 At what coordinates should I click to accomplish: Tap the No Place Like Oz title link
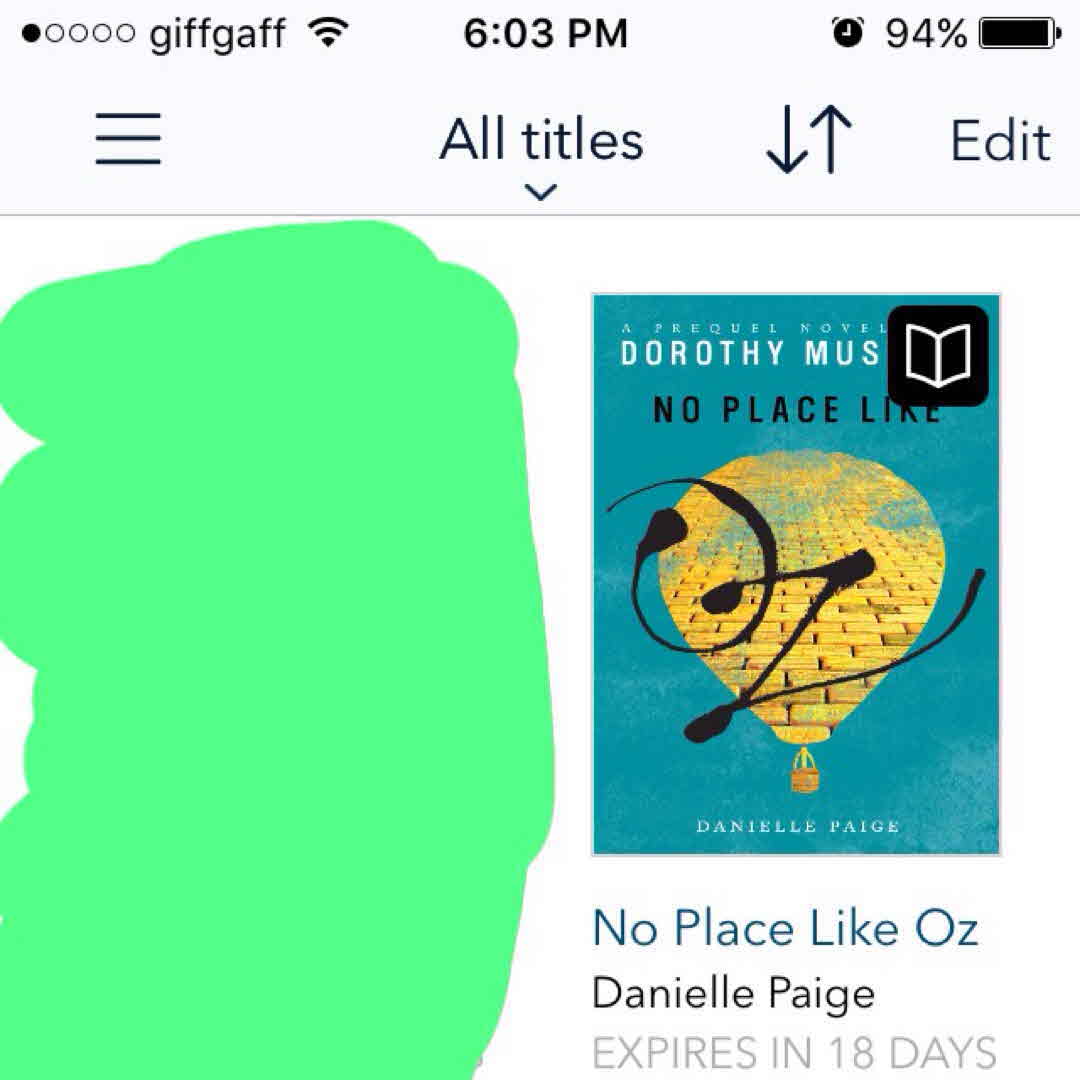coord(785,928)
